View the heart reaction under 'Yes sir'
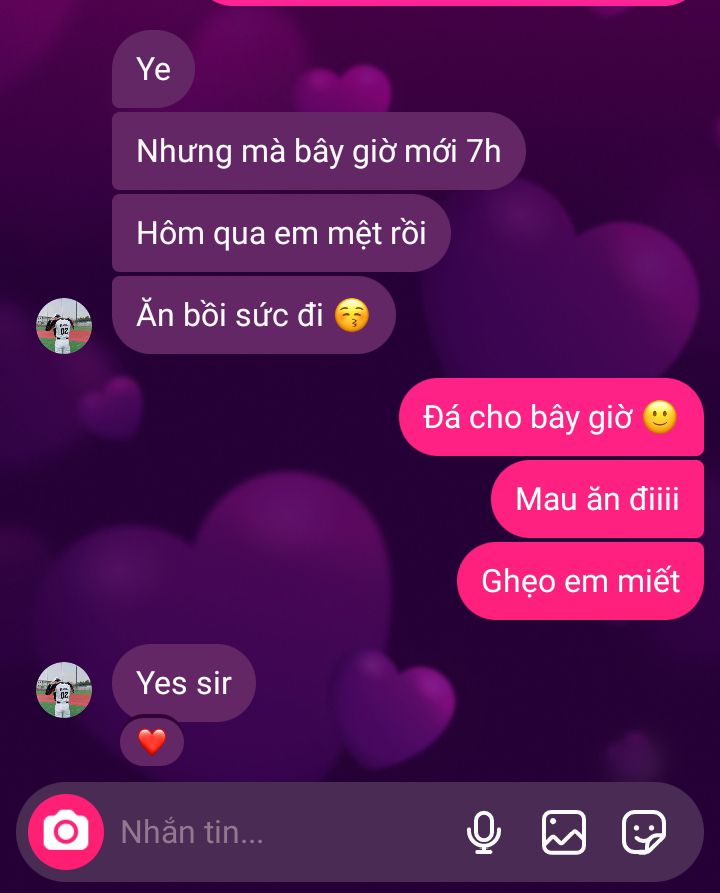The height and width of the screenshot is (893, 720). 151,742
